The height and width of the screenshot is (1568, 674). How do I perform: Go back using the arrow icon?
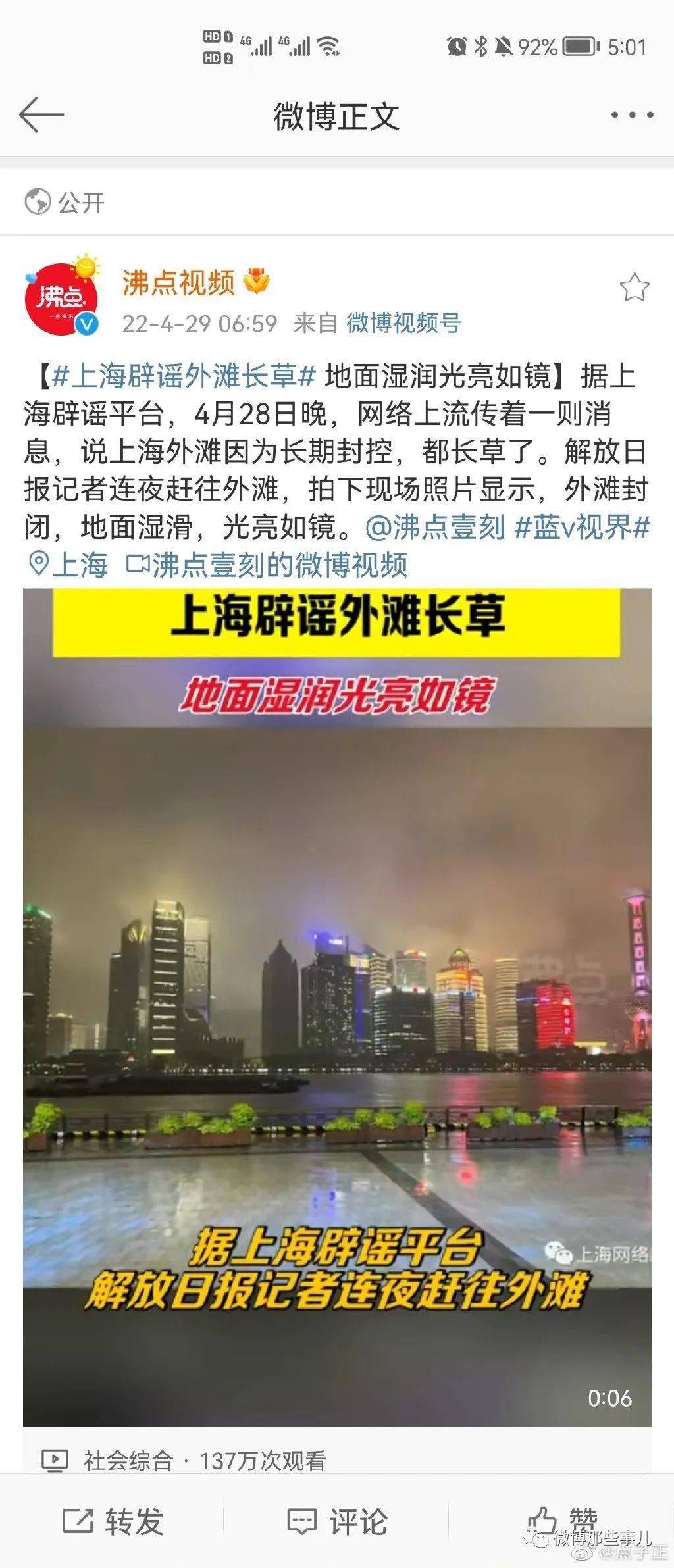click(x=41, y=115)
